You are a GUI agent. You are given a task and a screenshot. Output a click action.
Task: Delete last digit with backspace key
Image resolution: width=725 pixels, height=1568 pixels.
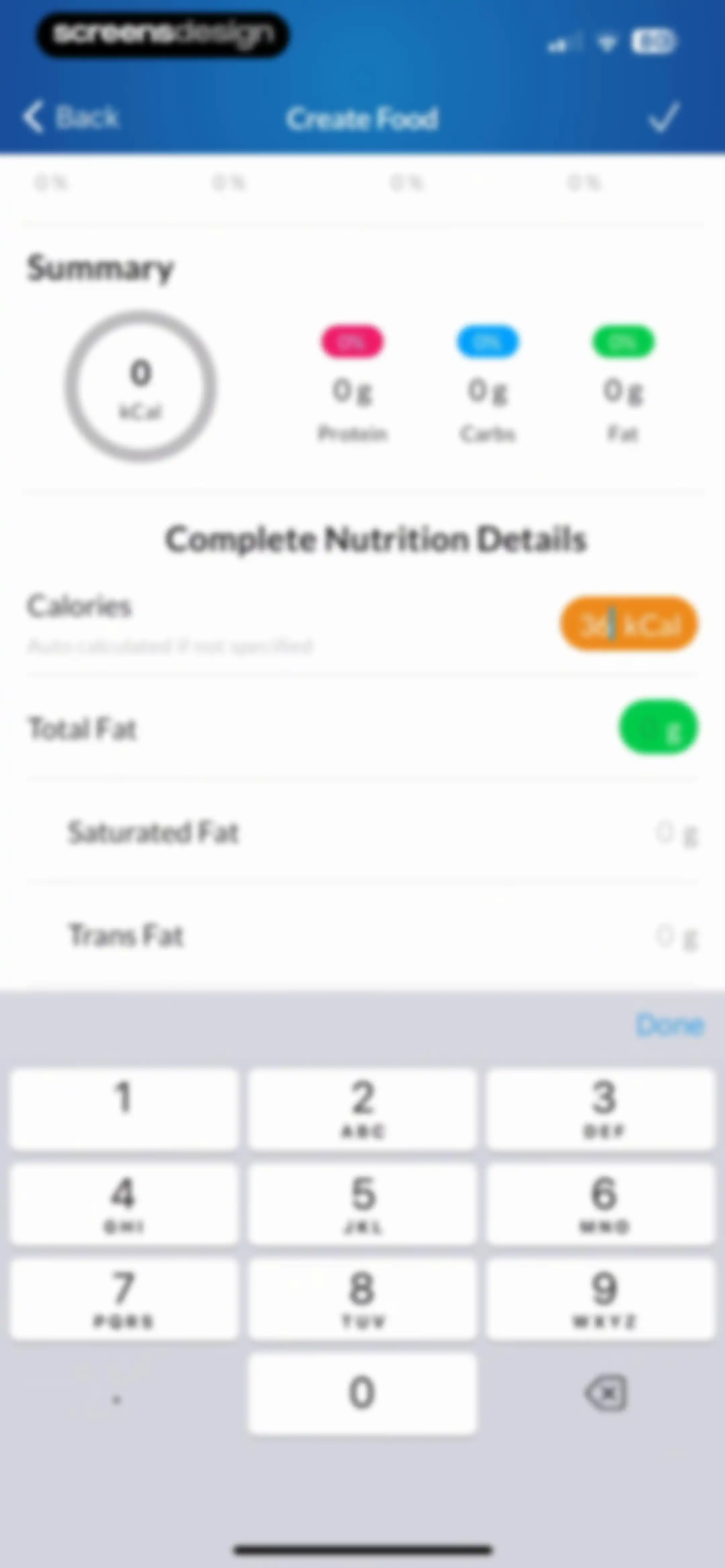tap(605, 1393)
